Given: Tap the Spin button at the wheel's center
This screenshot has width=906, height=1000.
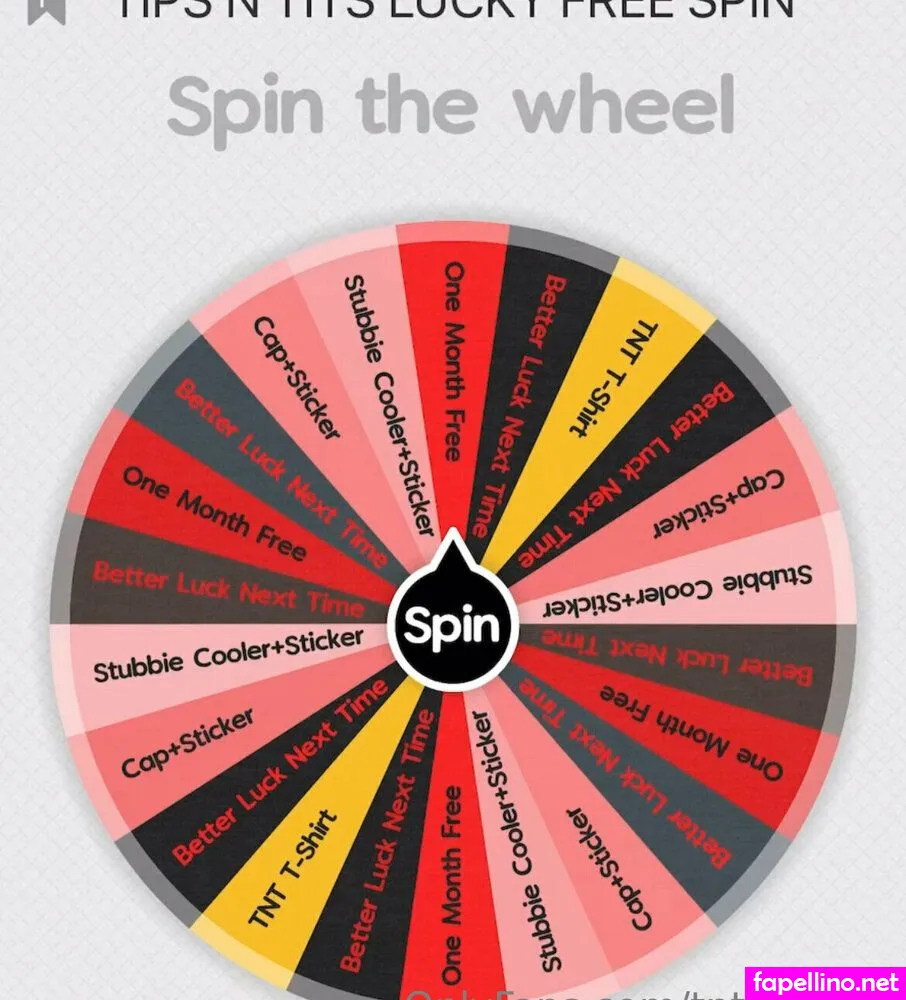Looking at the screenshot, I should pos(452,625).
